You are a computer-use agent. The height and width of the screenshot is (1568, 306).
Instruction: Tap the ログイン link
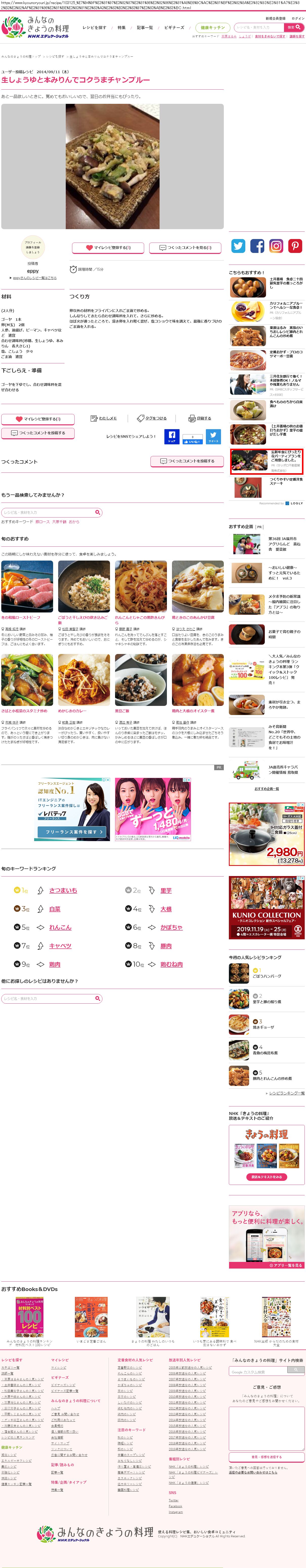[298, 18]
